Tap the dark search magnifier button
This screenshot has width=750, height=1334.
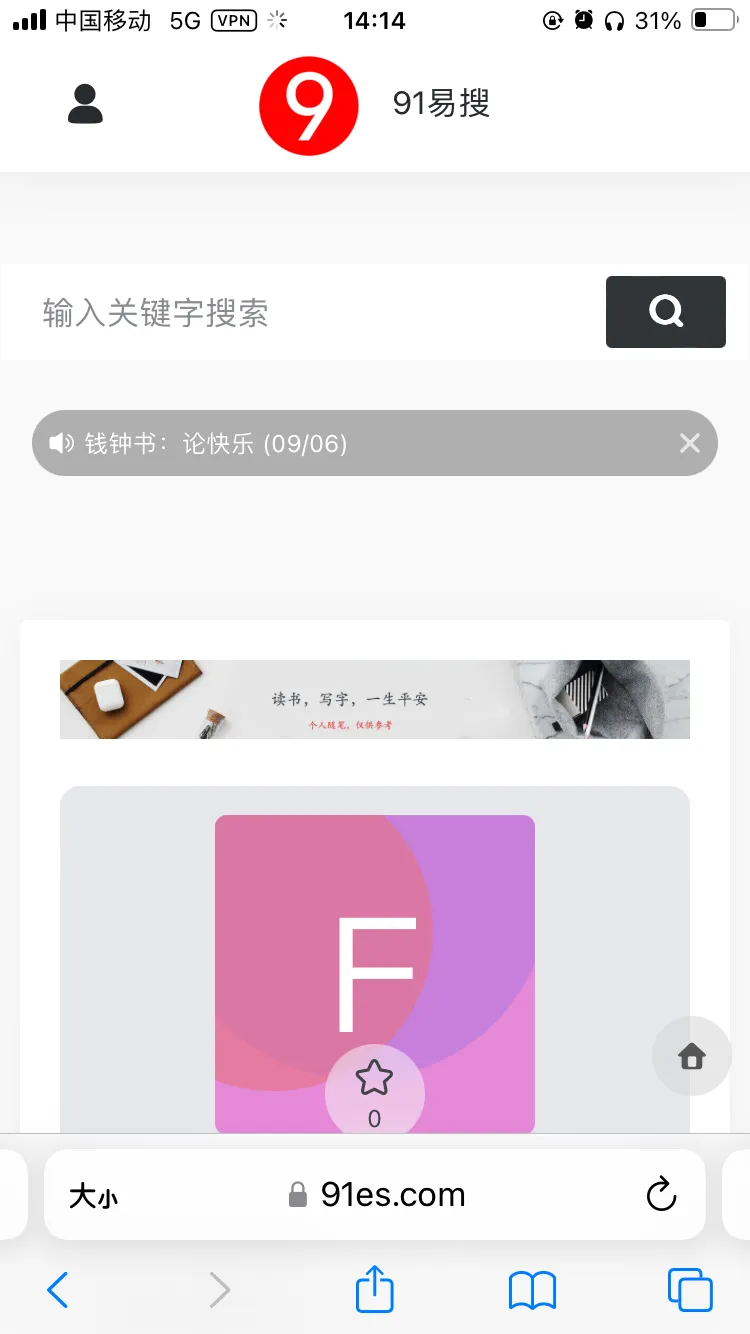coord(665,312)
